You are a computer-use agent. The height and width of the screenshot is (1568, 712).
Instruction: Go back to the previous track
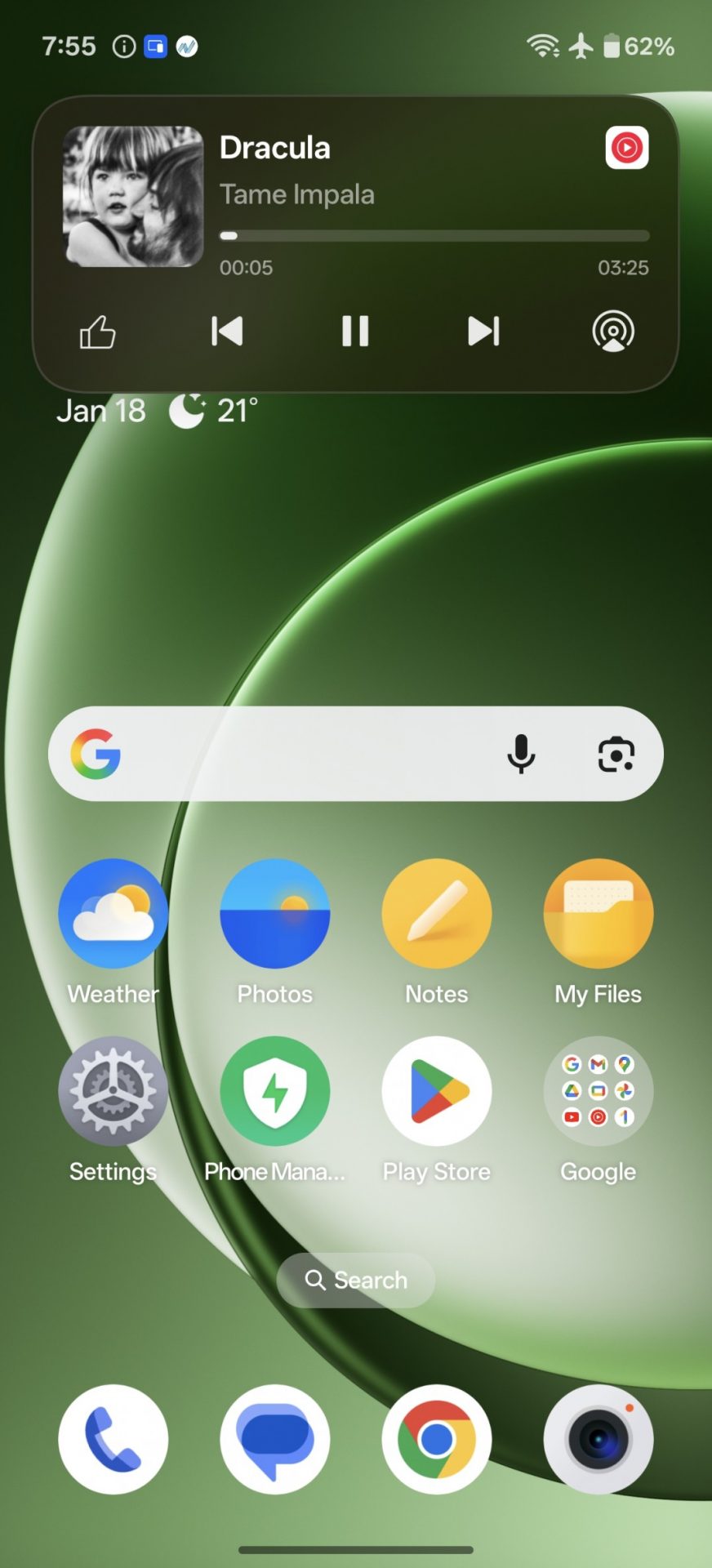click(x=226, y=332)
